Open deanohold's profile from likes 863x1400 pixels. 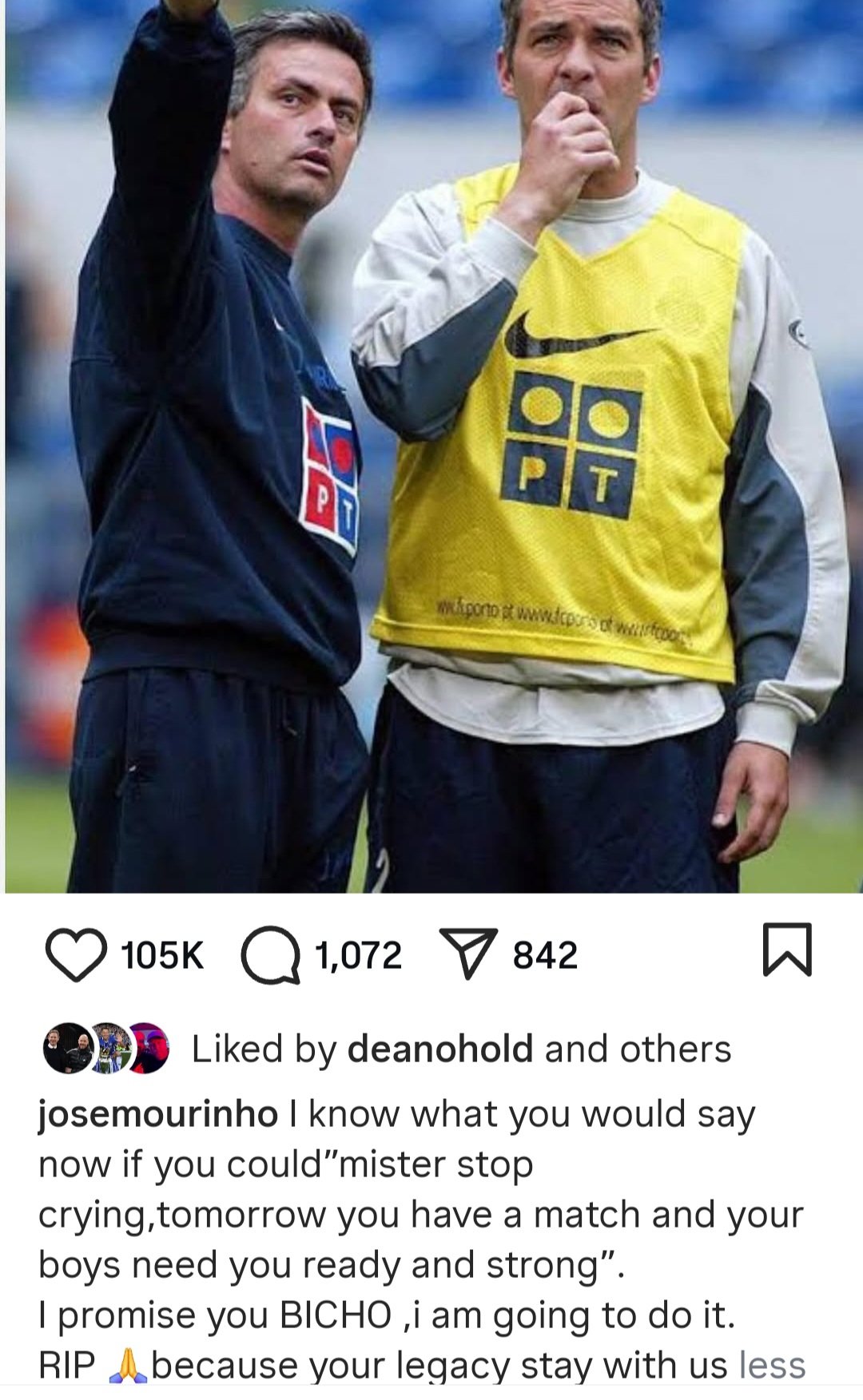tap(440, 1049)
